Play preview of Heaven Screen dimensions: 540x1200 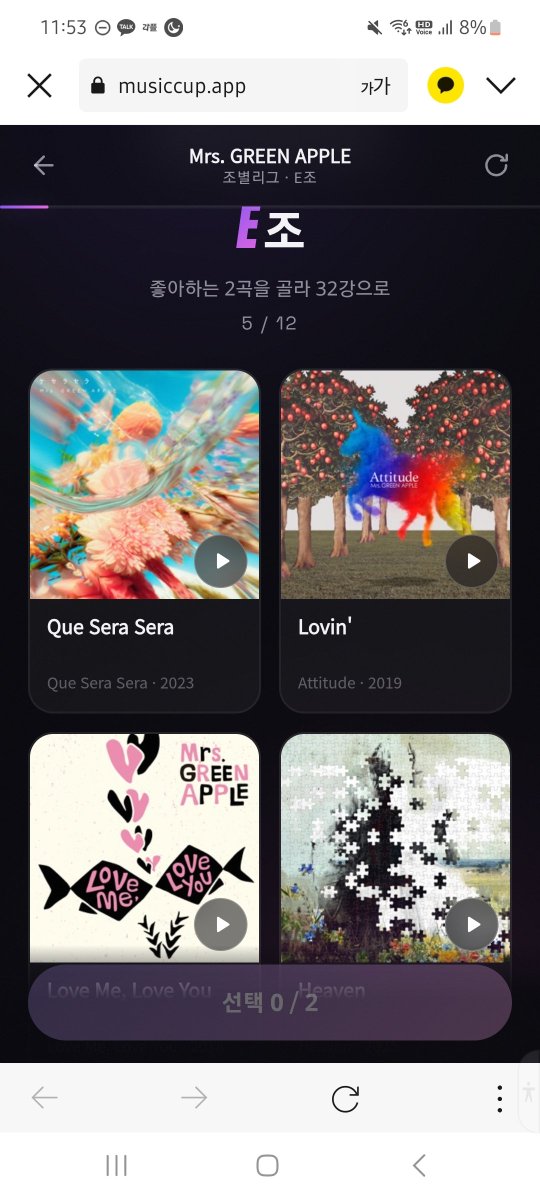[x=472, y=924]
